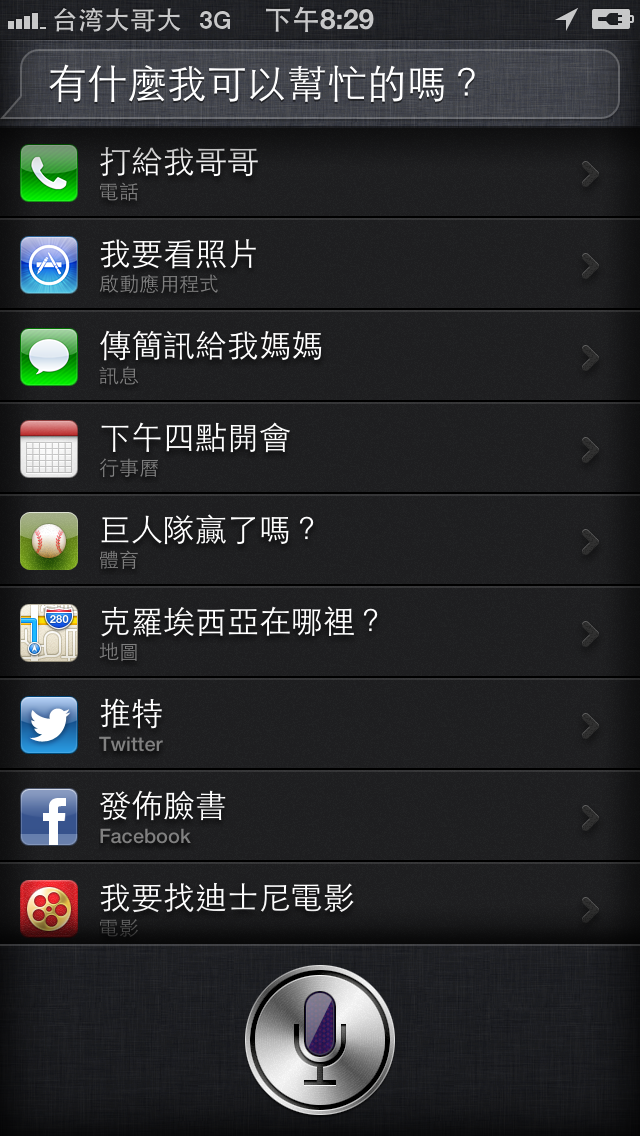
Task: Tap the 巨人隊贏了嗎? sports row
Action: click(x=320, y=540)
